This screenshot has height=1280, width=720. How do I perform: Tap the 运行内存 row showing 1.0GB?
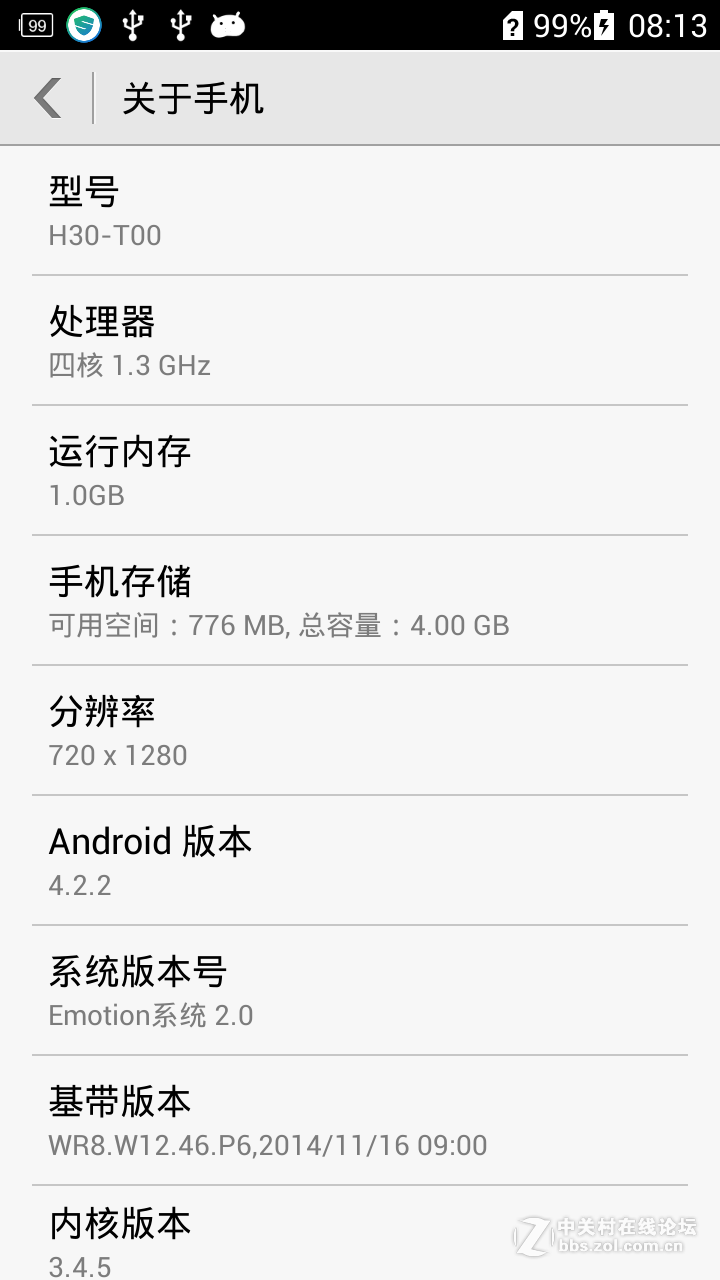[360, 470]
